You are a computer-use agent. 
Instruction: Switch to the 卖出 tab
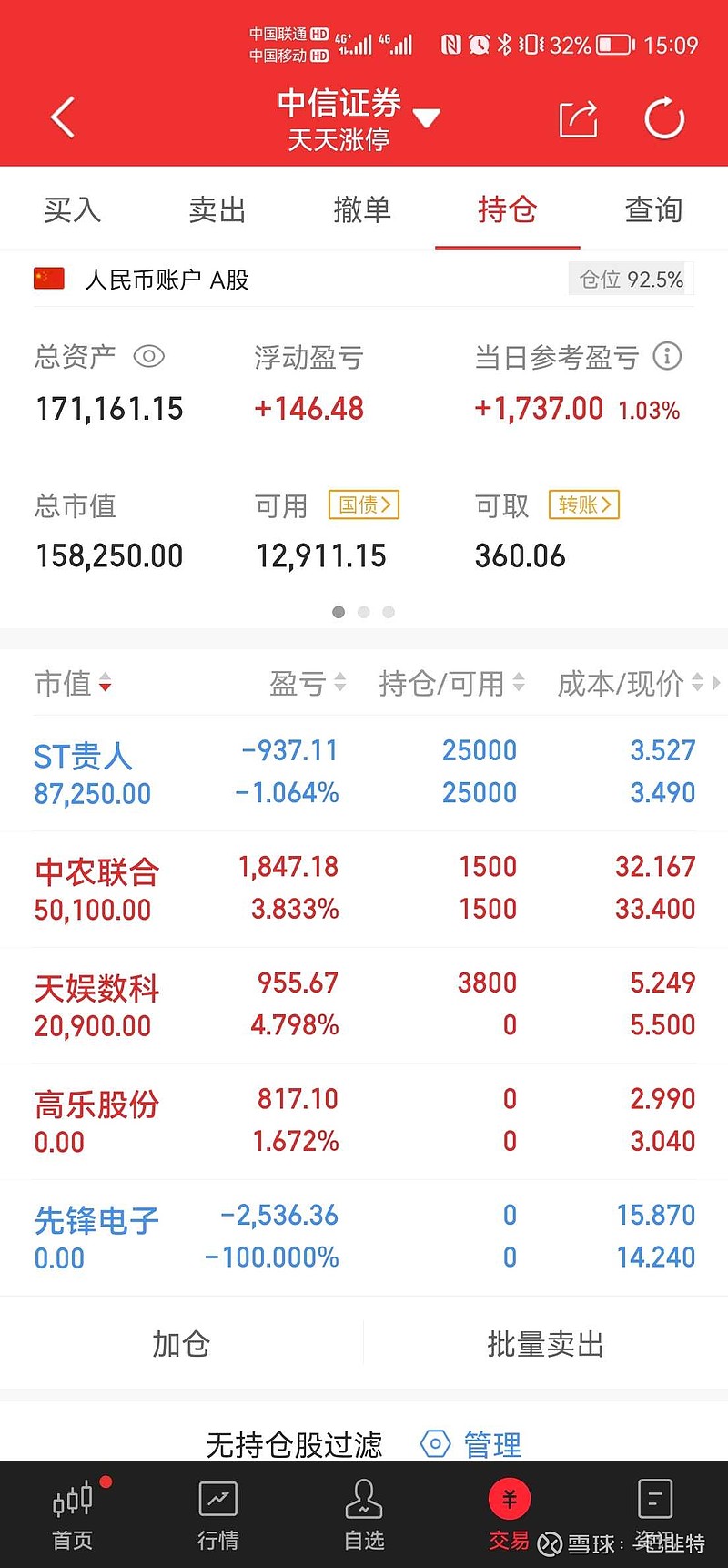point(217,210)
